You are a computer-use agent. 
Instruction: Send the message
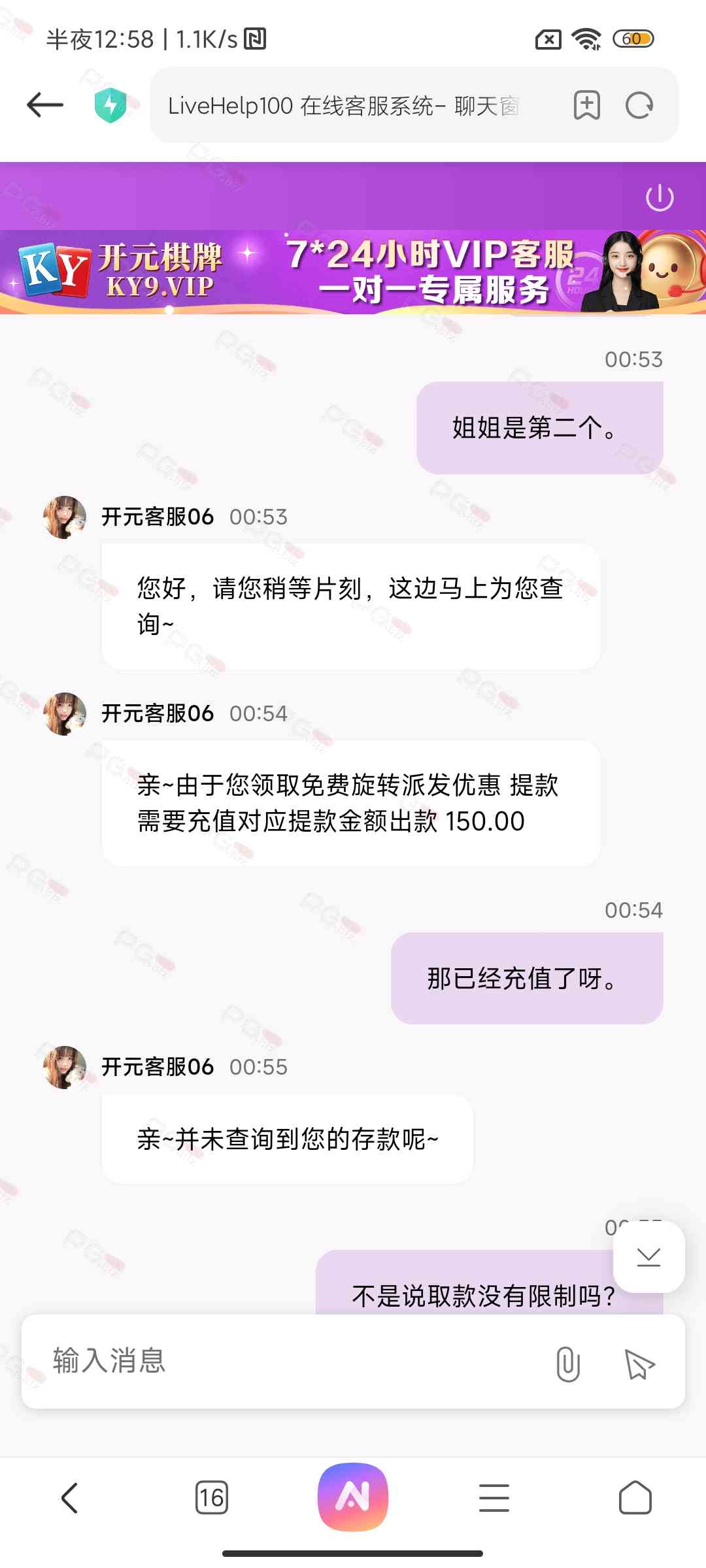tap(639, 1364)
